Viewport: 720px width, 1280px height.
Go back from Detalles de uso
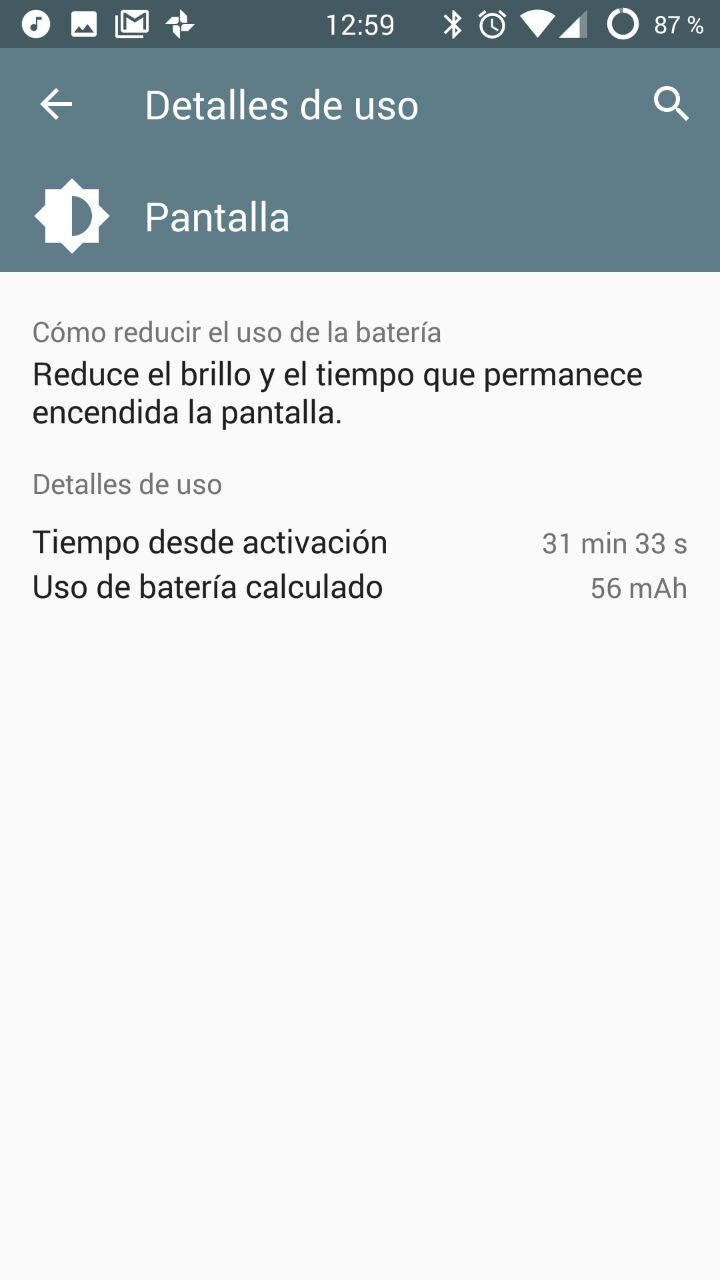(x=56, y=104)
